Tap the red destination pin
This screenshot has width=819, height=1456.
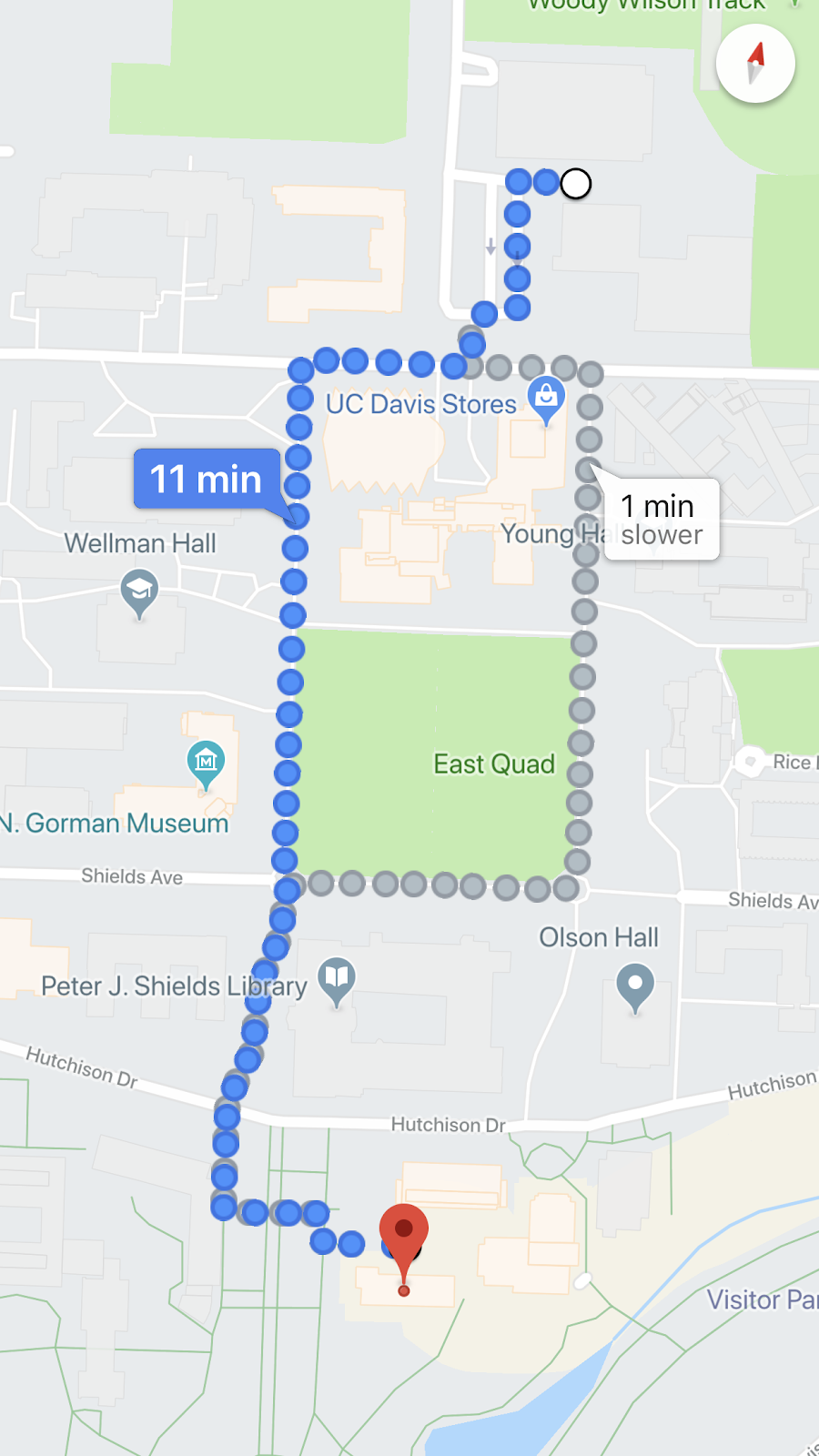404,1238
